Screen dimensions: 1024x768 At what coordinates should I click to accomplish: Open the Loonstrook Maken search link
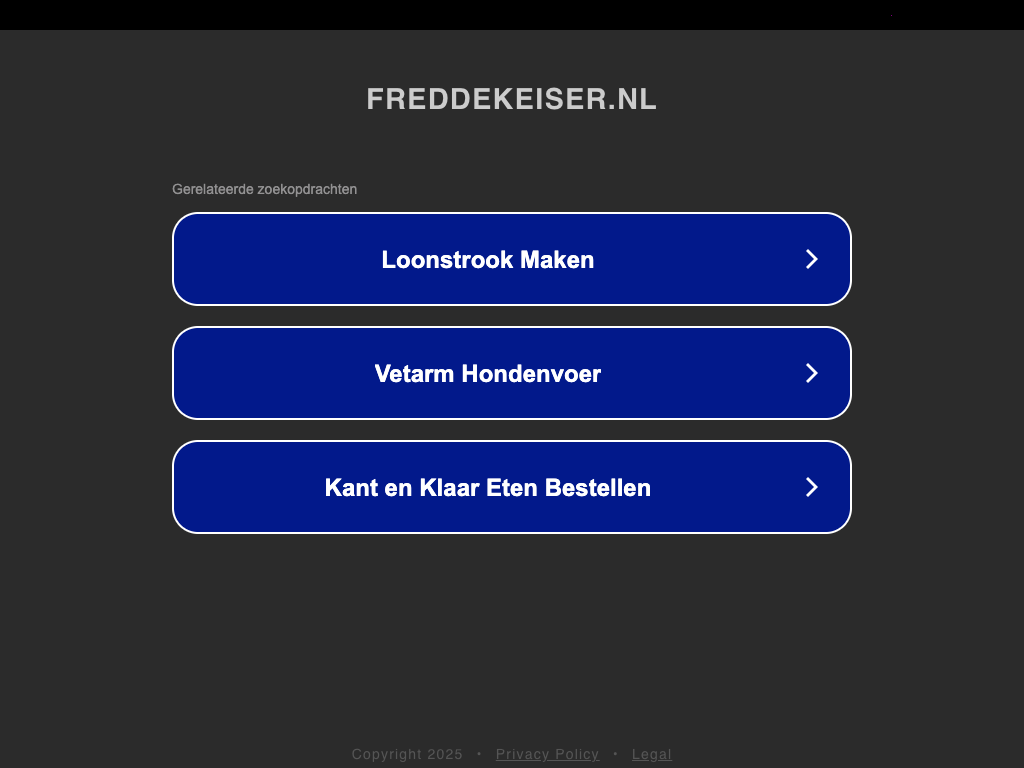point(511,259)
